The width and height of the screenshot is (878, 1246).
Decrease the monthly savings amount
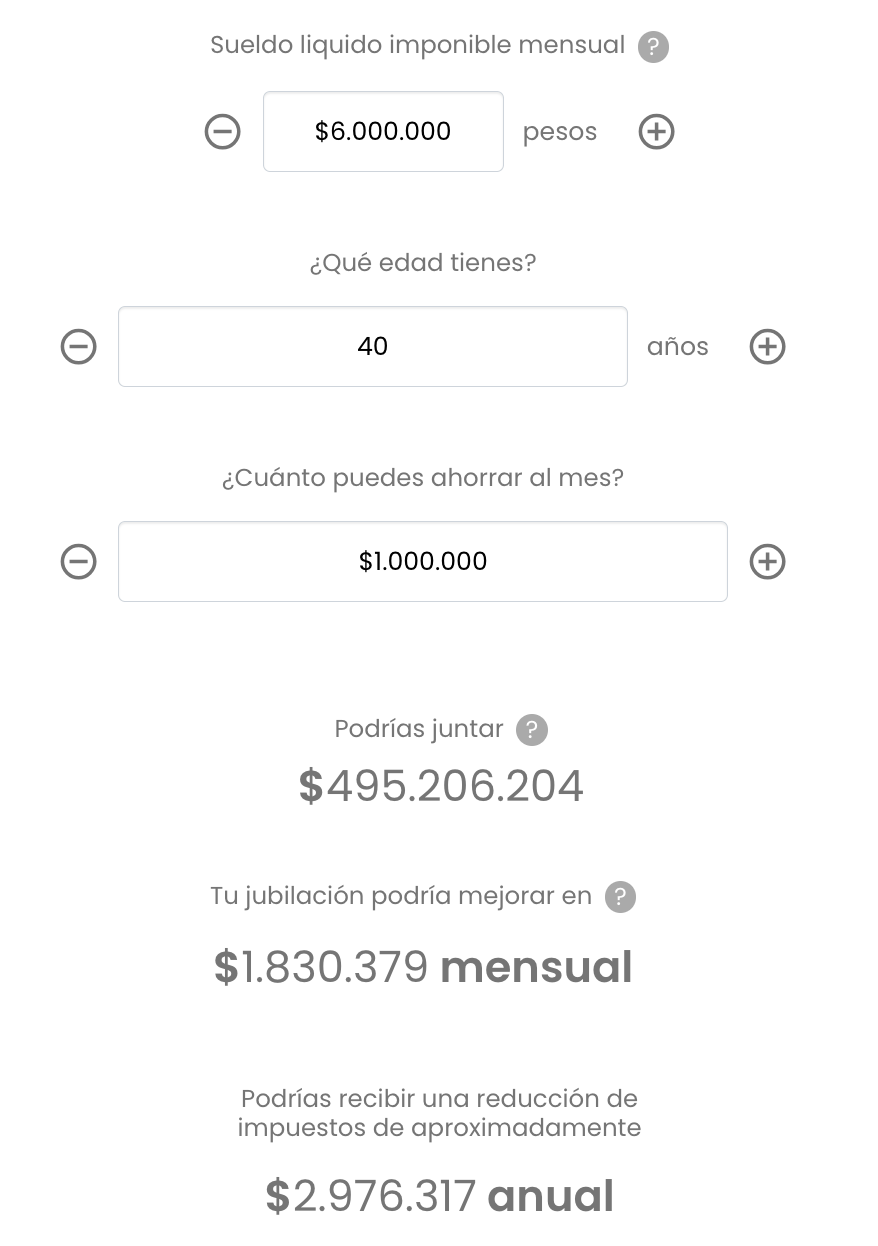pyautogui.click(x=79, y=562)
